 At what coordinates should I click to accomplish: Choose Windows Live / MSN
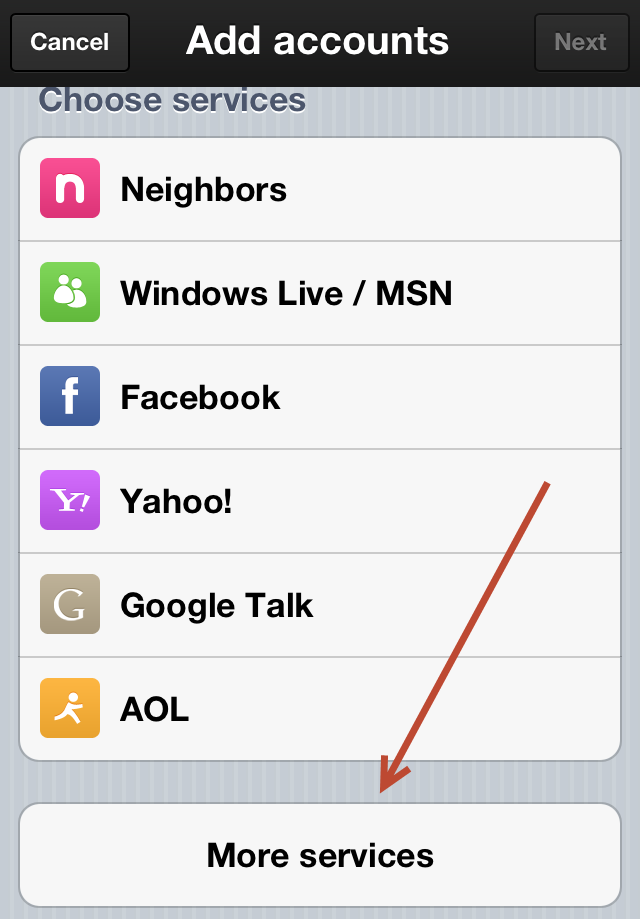tap(320, 293)
